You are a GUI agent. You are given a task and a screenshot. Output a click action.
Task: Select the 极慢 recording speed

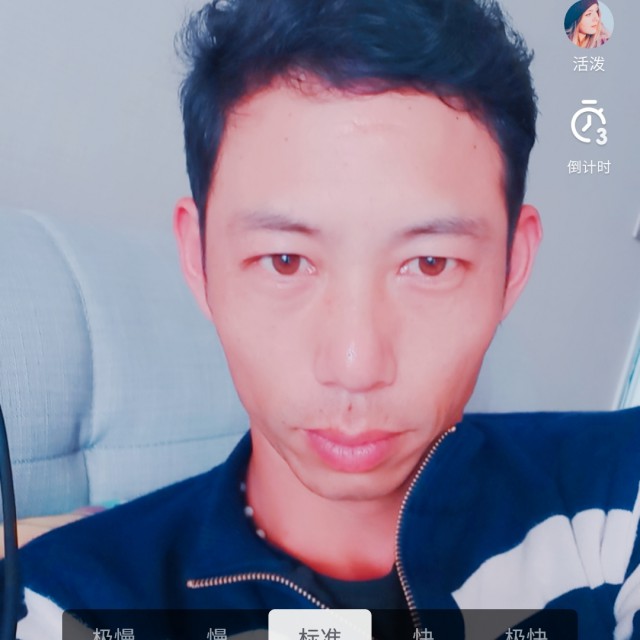point(113,631)
